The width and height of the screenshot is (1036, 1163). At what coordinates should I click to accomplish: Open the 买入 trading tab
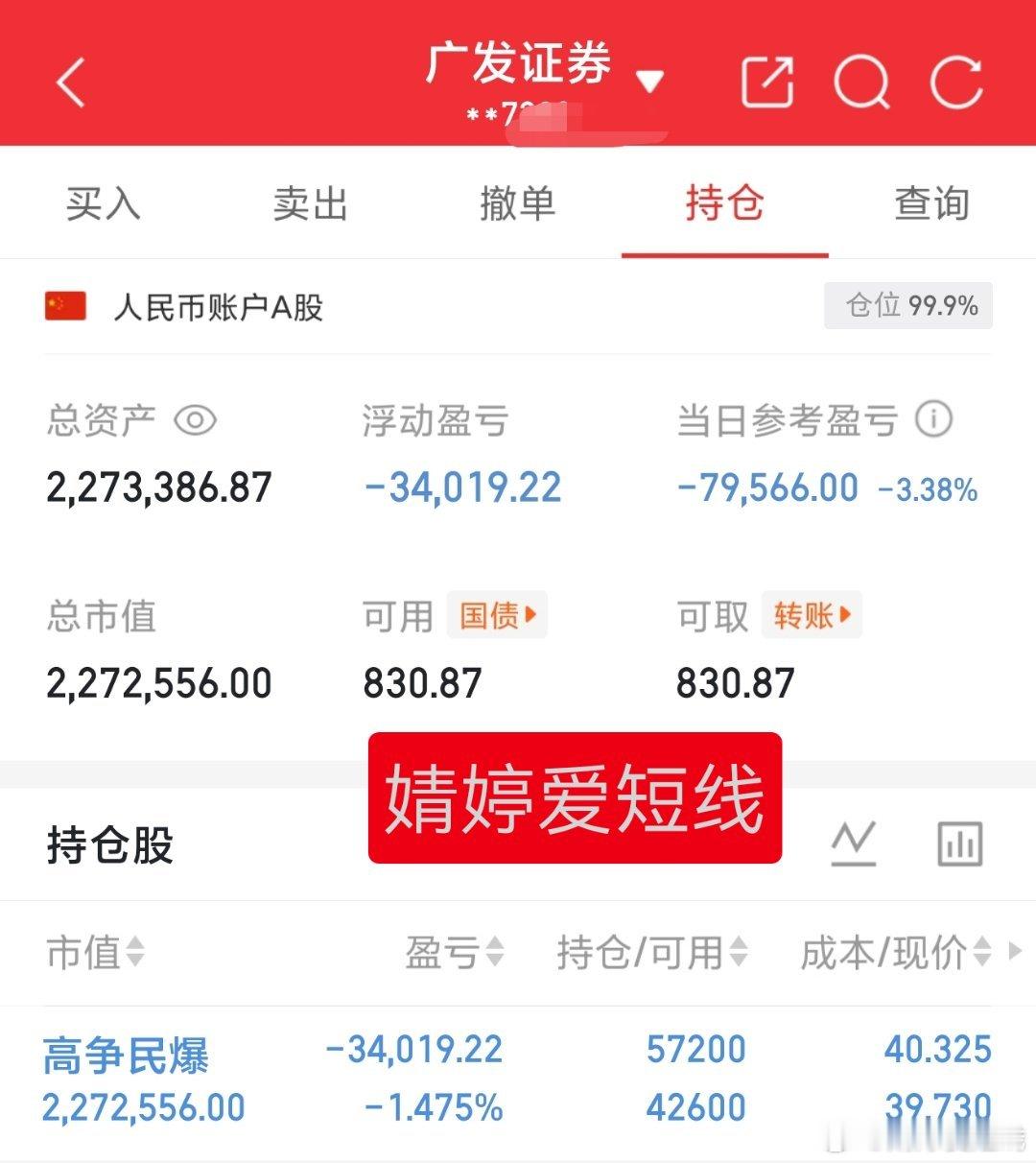tap(101, 203)
